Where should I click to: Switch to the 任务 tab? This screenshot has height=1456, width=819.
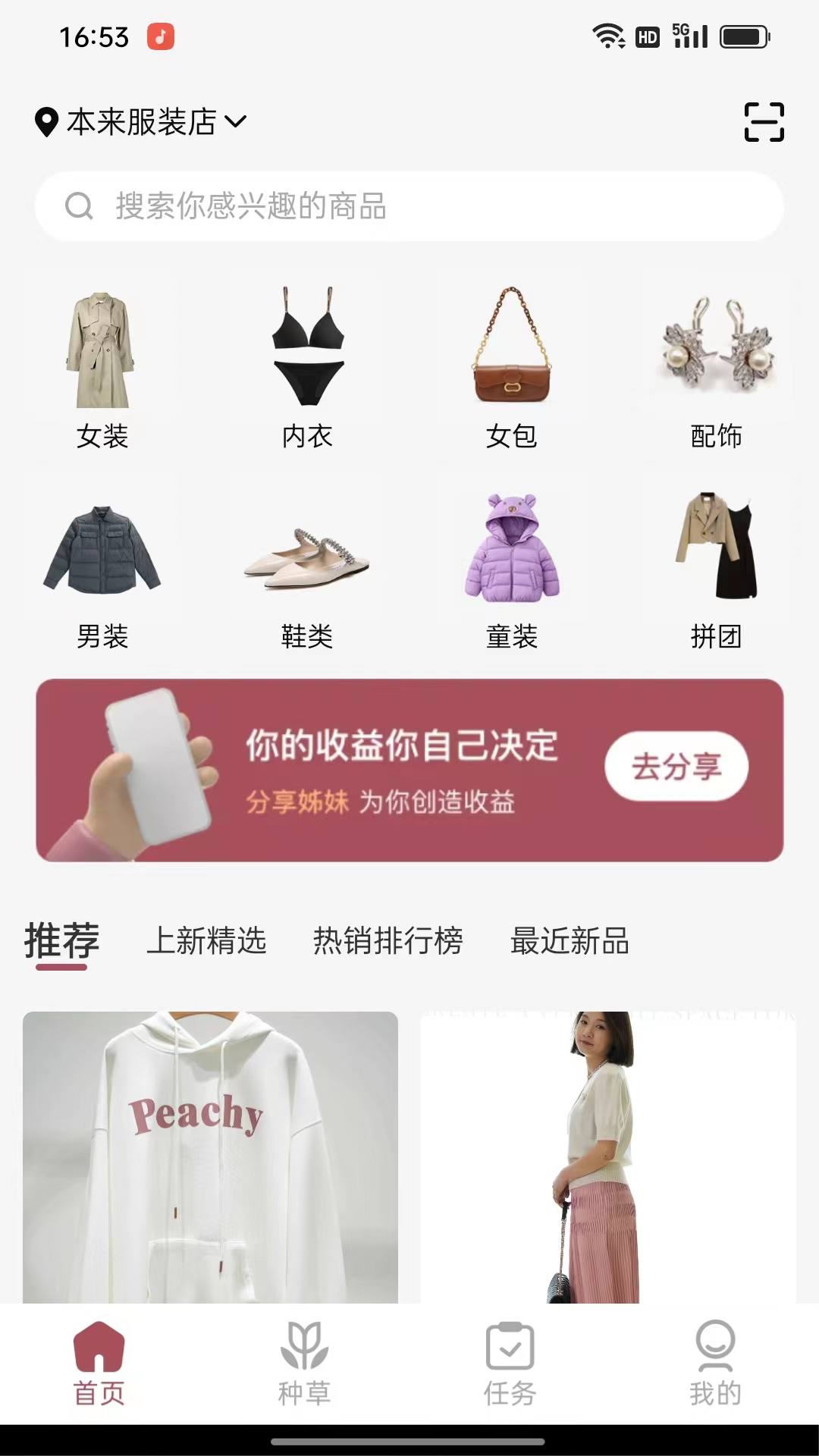coord(510,1363)
